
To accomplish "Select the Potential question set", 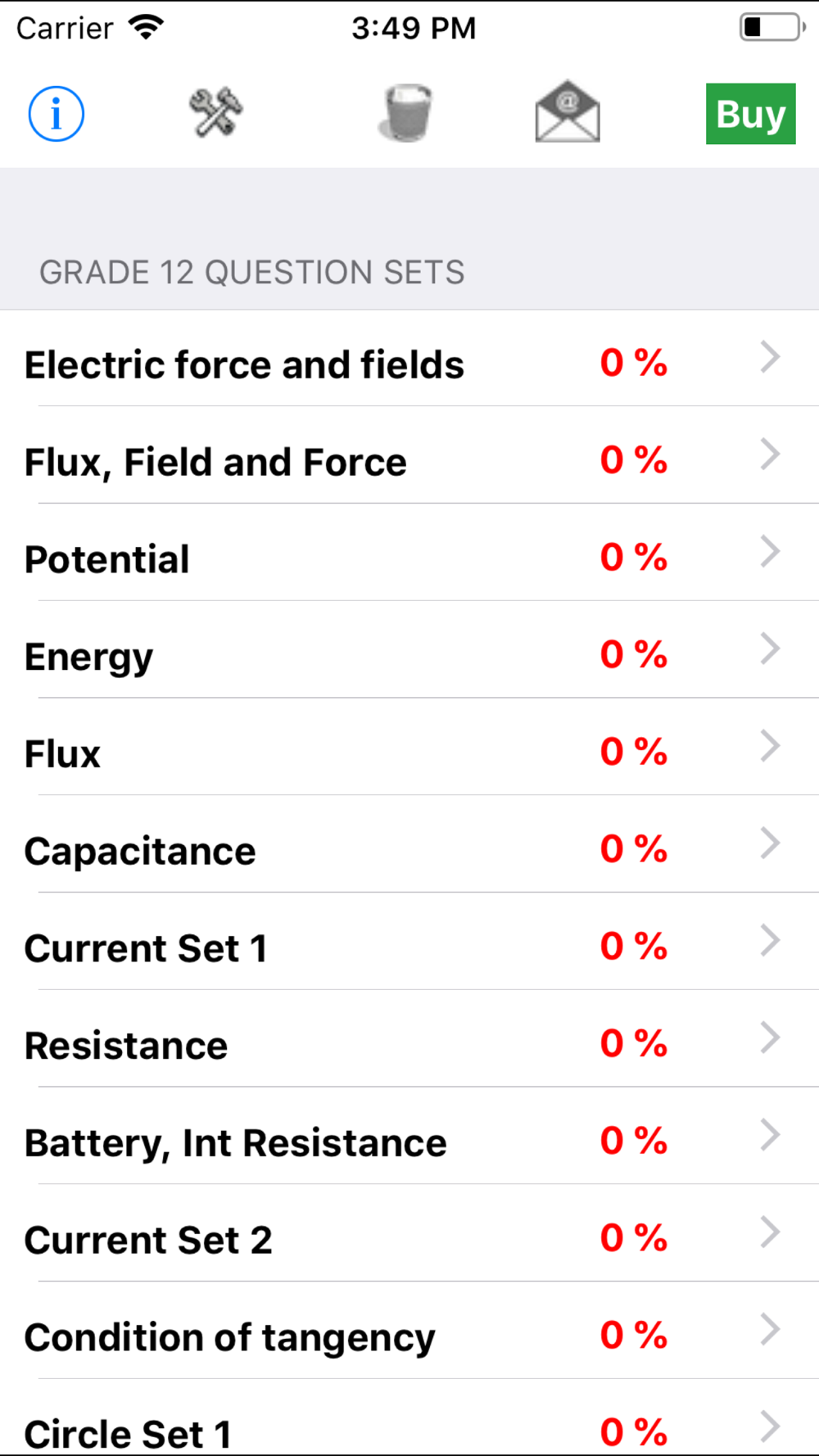I will pos(409,553).
